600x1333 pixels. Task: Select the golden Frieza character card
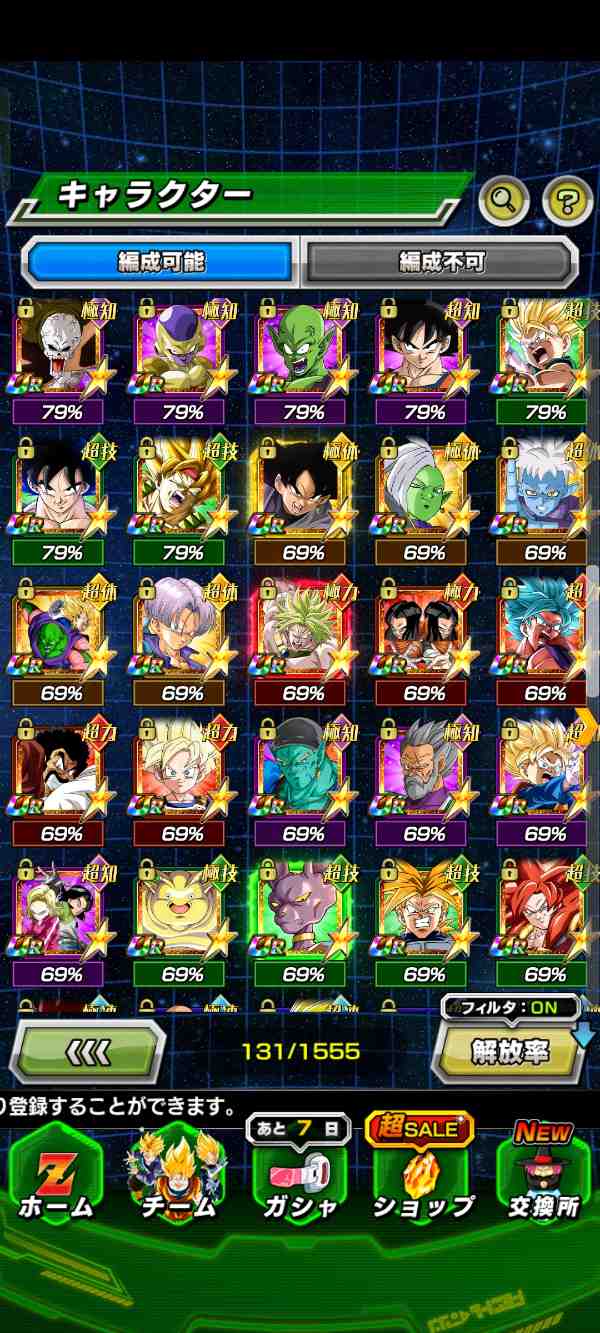point(182,350)
